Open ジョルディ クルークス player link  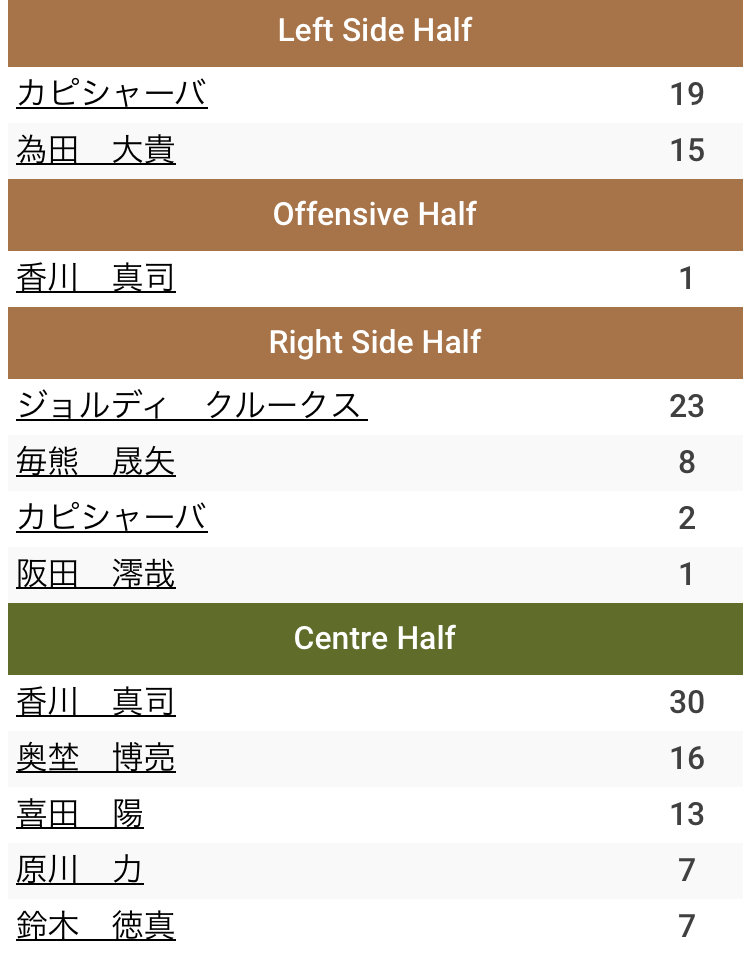click(x=191, y=406)
